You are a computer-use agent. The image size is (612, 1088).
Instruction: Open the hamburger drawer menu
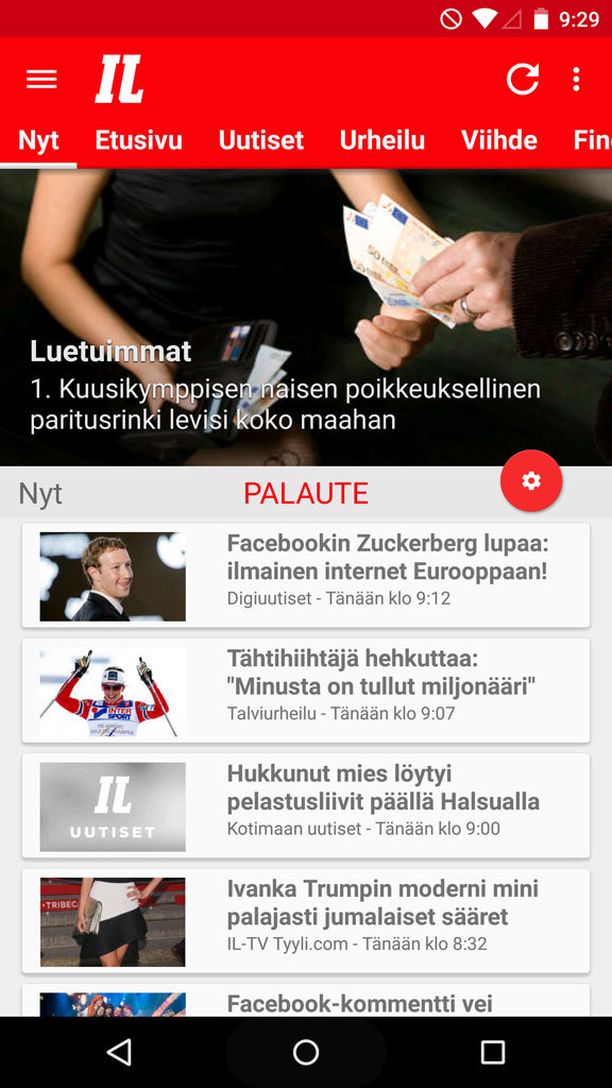click(x=41, y=79)
